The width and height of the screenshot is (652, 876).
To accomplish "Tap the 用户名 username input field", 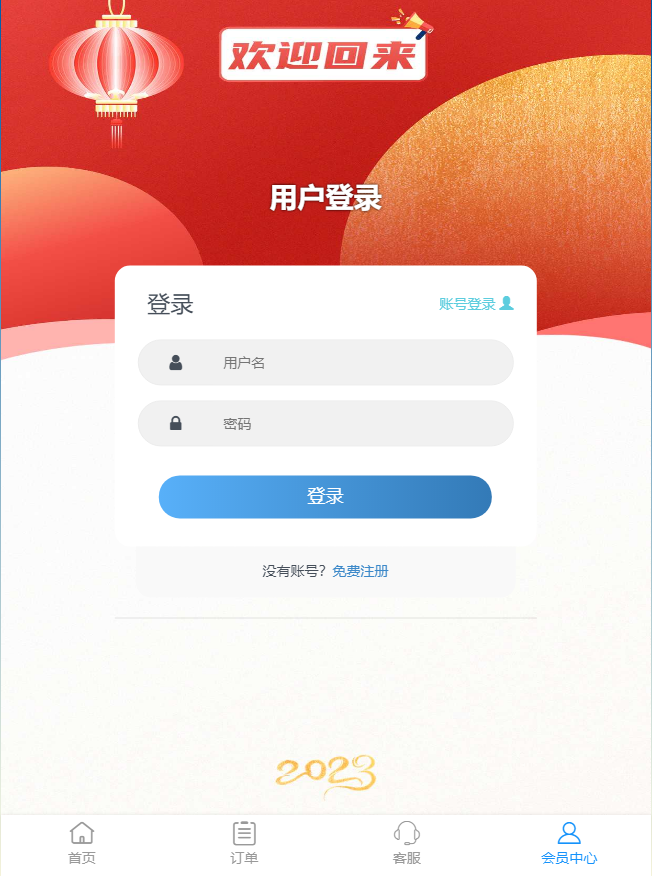I will pyautogui.click(x=340, y=363).
